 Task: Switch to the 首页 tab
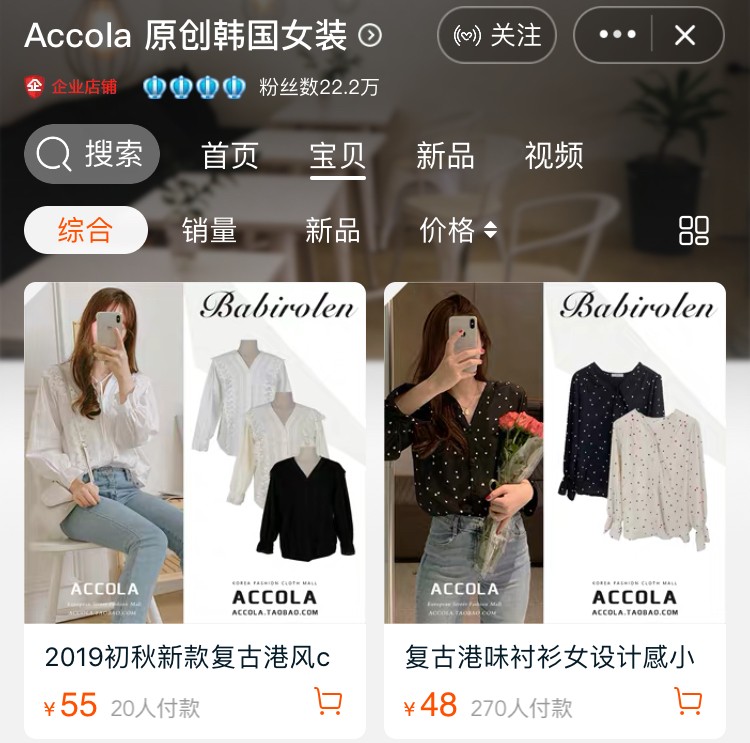tap(230, 156)
